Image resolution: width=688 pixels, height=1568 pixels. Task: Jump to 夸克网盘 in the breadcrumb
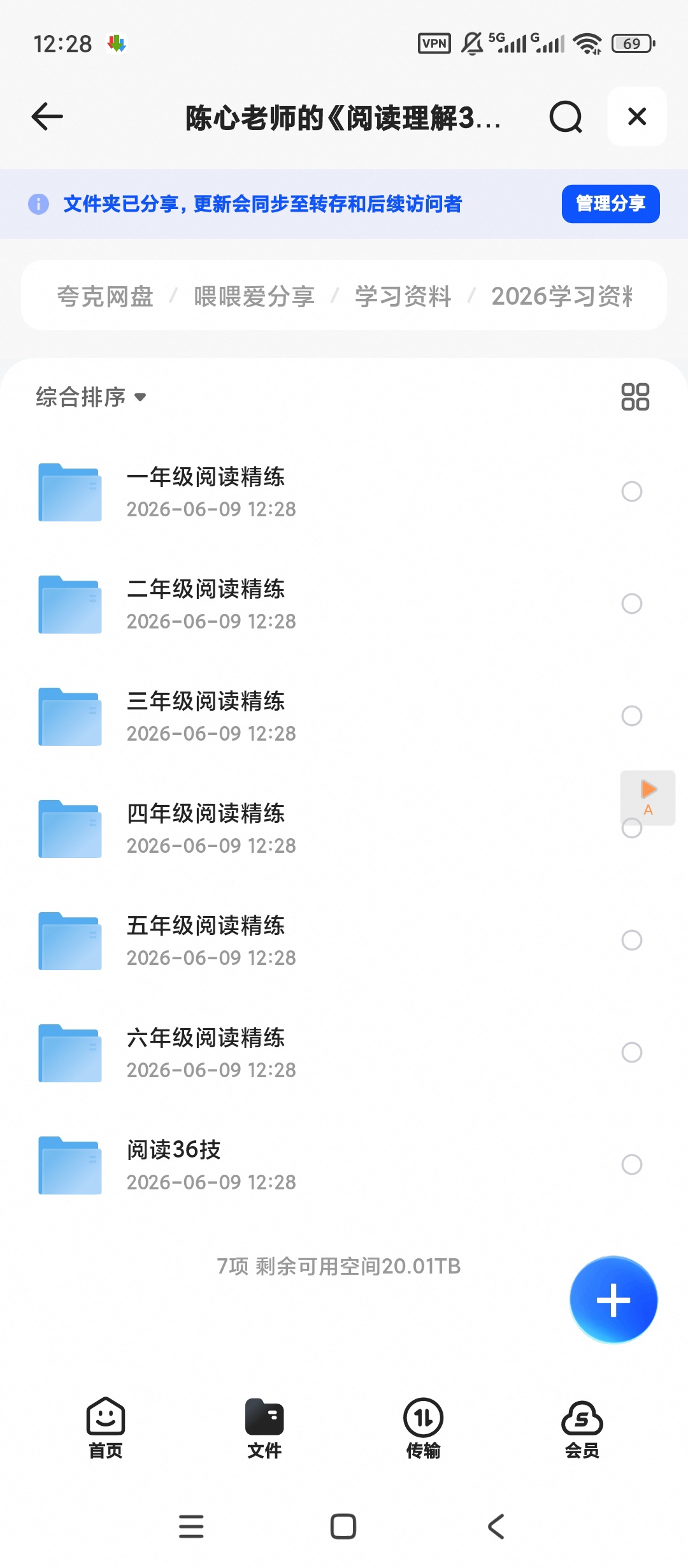pyautogui.click(x=105, y=296)
